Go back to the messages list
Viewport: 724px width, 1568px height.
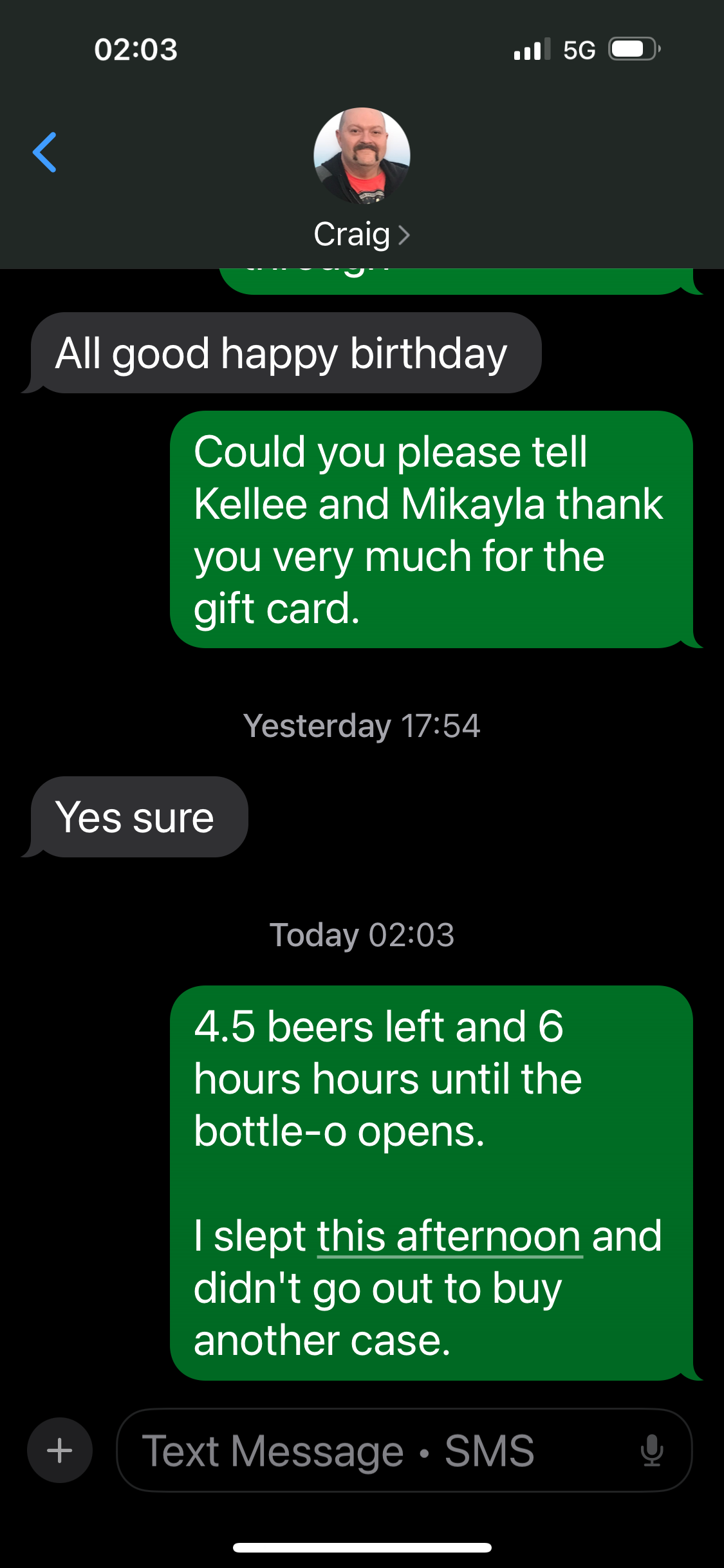coord(44,153)
